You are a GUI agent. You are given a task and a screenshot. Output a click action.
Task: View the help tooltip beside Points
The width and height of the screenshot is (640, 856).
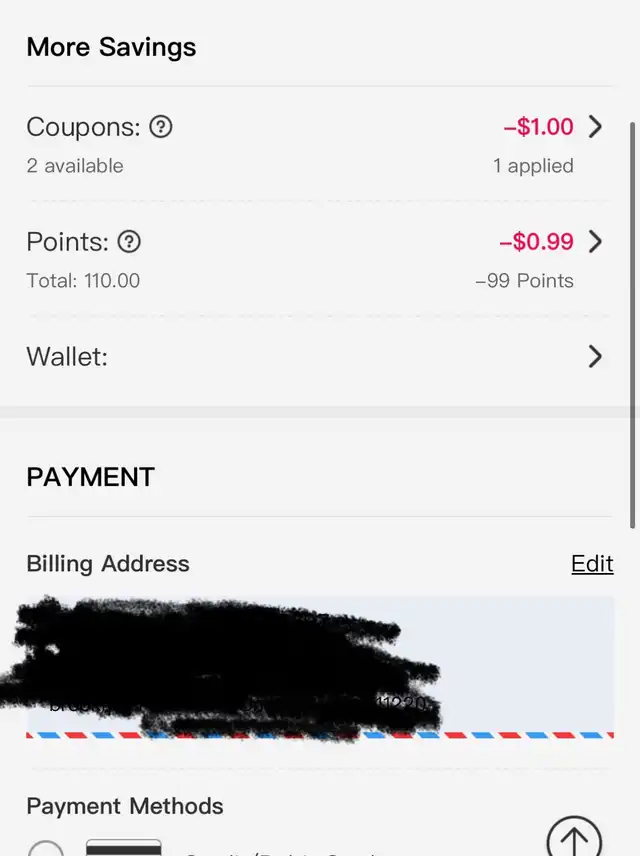click(129, 242)
